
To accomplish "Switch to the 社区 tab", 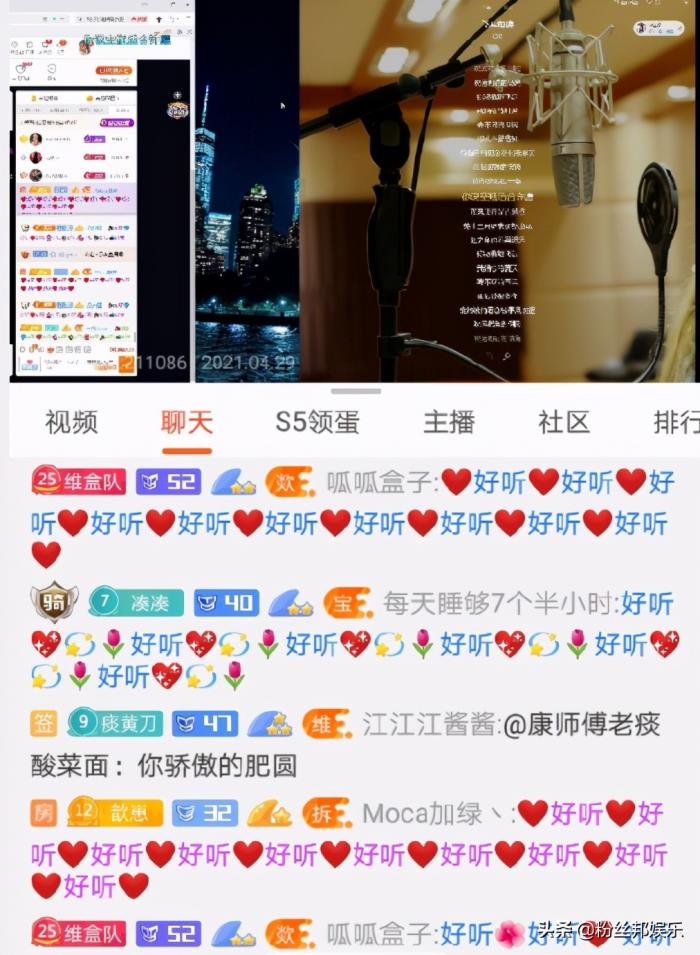I will [564, 421].
